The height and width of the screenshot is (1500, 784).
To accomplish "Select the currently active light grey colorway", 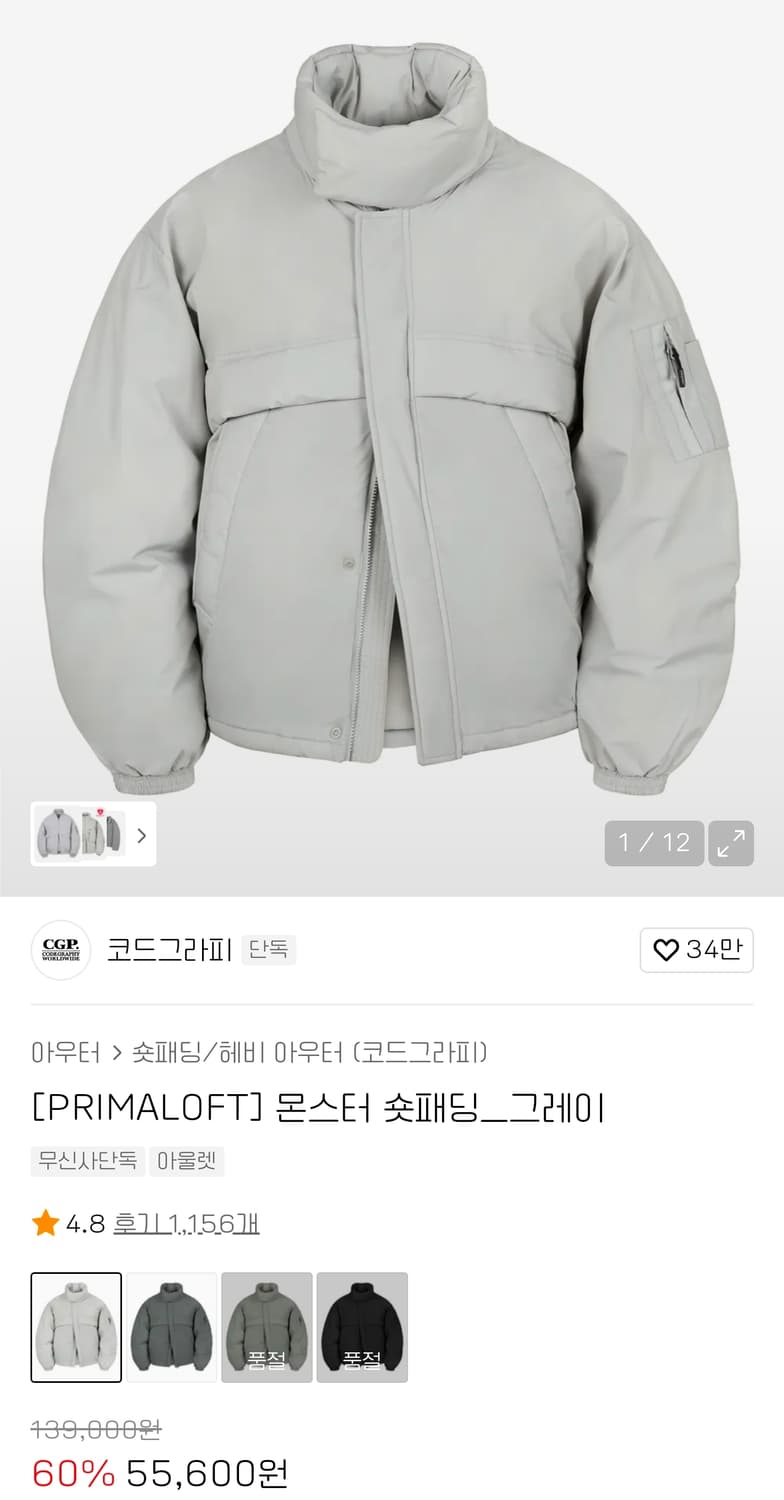I will [76, 1326].
